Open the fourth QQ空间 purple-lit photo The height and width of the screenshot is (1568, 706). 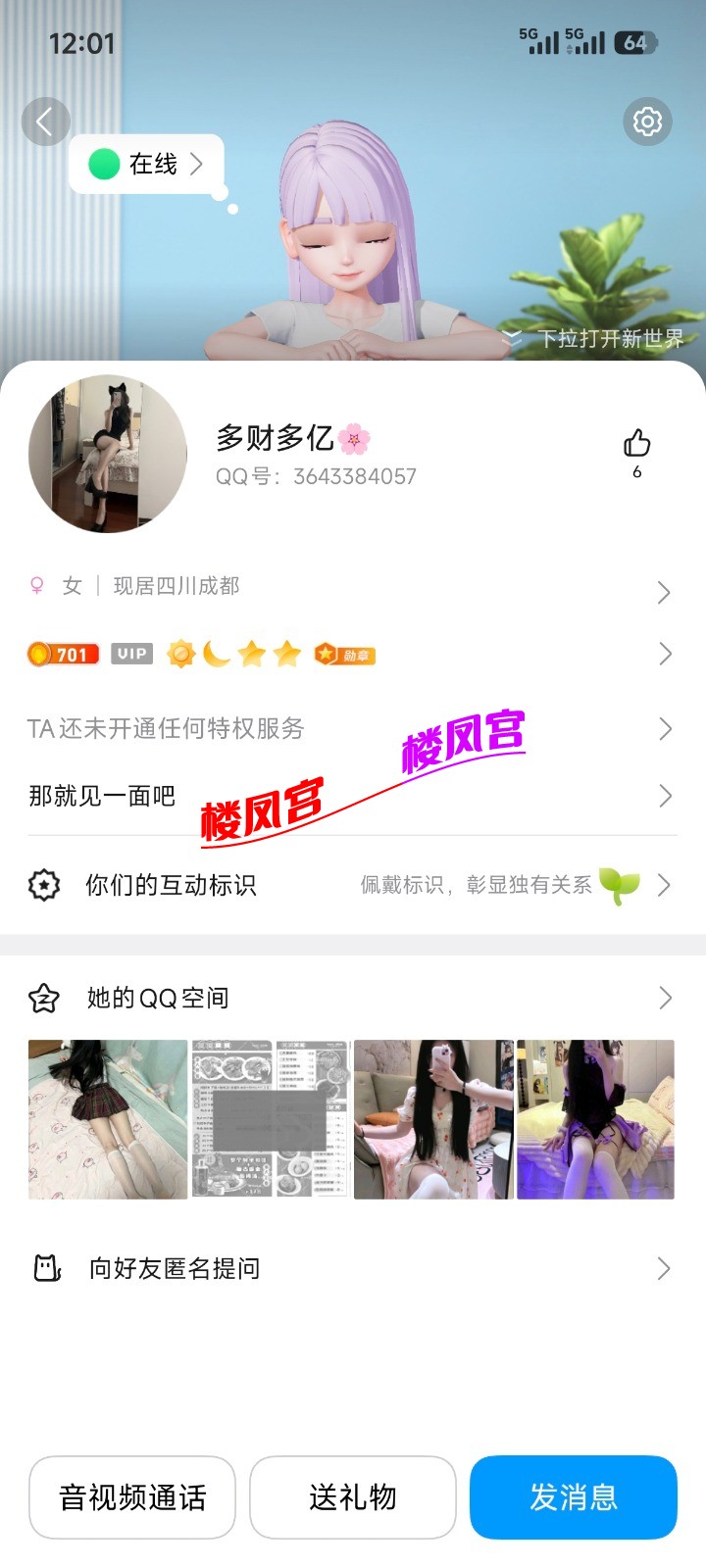click(595, 1119)
